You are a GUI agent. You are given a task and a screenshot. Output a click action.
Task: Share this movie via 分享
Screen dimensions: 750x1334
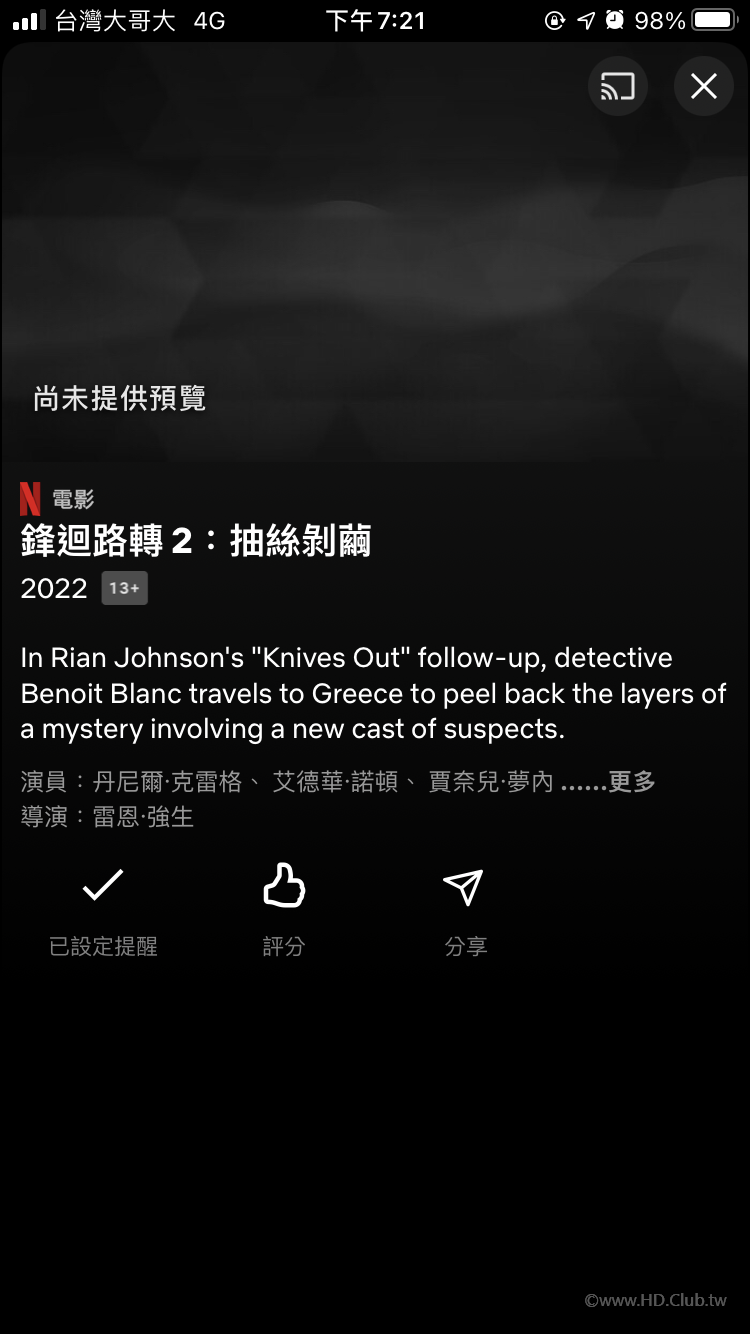tap(464, 887)
